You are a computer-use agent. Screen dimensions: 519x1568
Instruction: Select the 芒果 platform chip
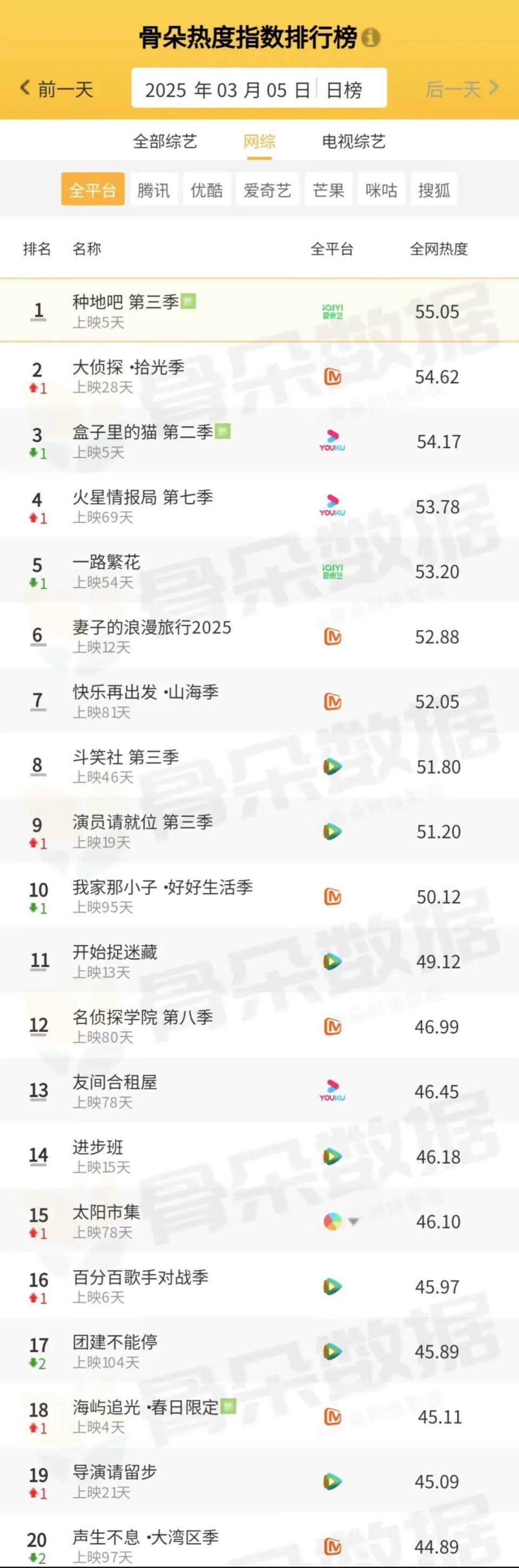point(328,190)
